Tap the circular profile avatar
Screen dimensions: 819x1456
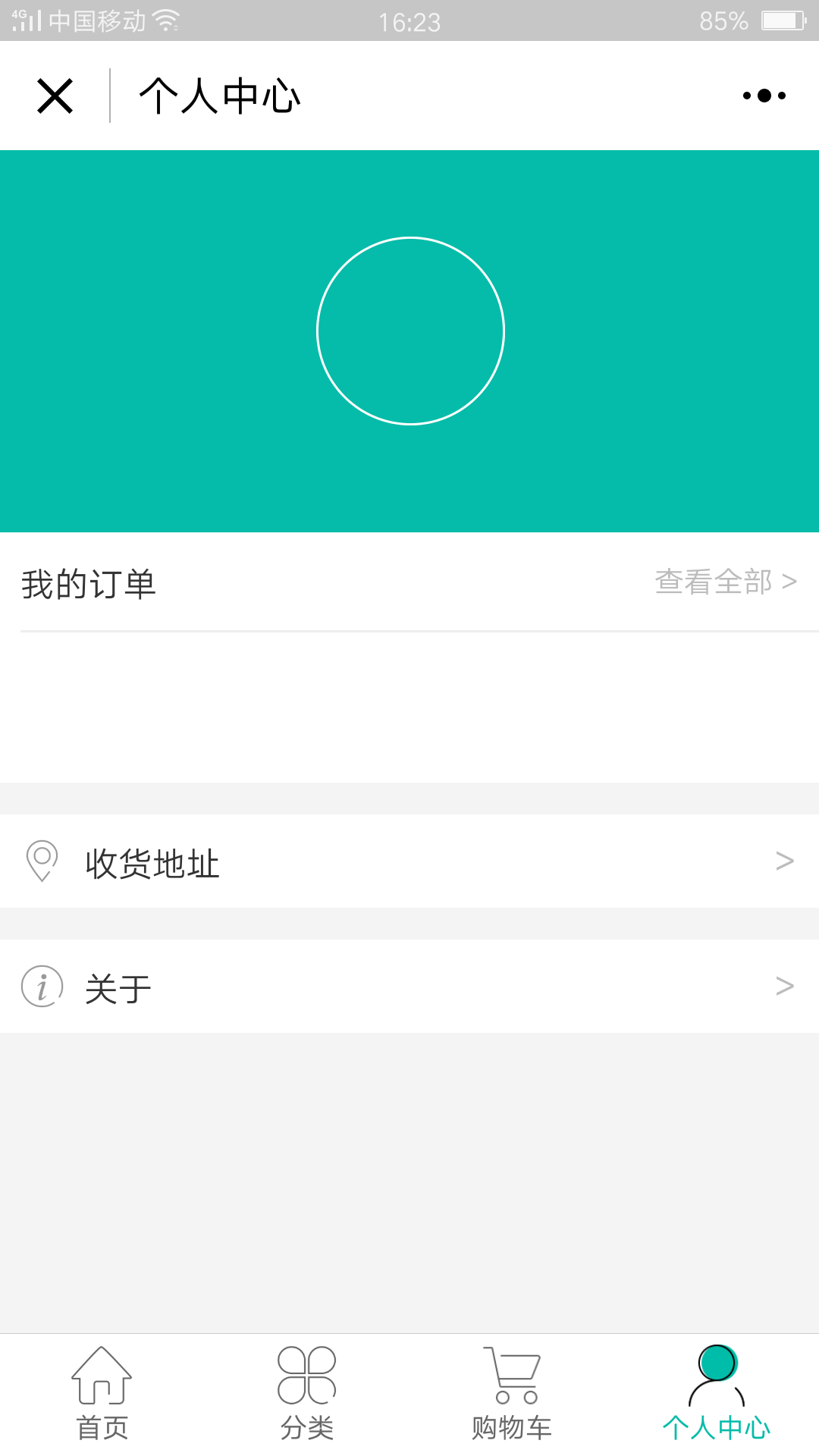tap(410, 331)
